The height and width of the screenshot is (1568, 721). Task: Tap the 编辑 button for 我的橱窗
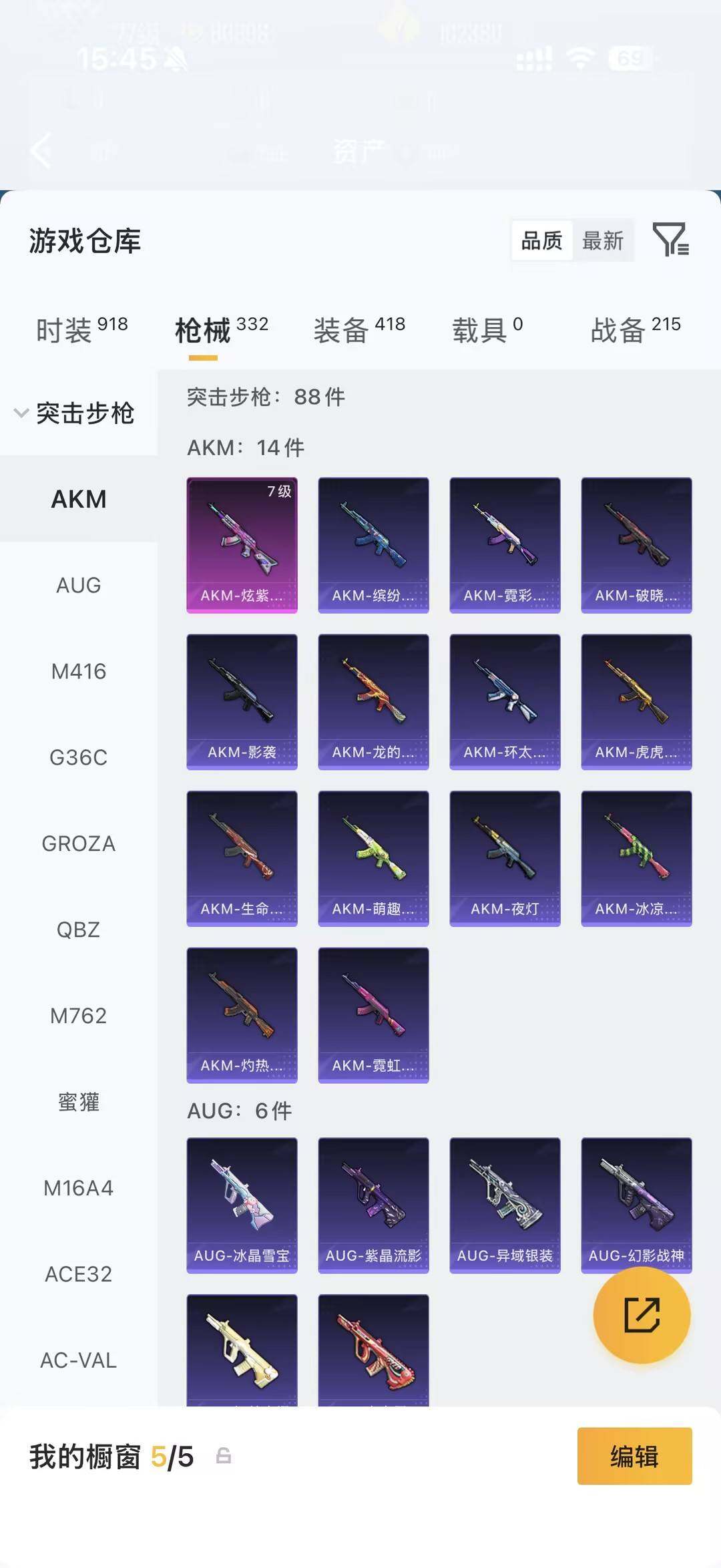(634, 1456)
